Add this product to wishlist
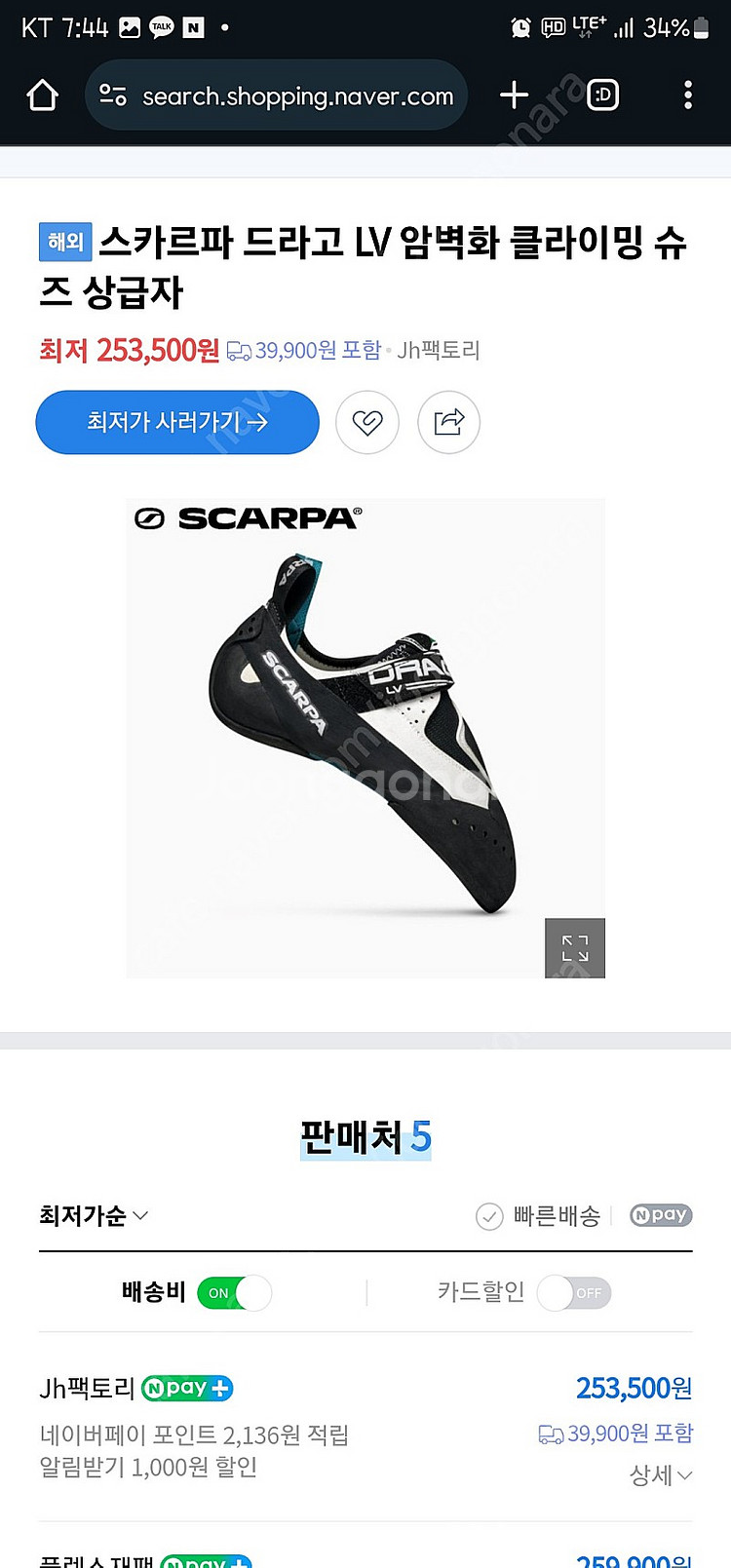Screen dimensions: 731x1568 [367, 422]
